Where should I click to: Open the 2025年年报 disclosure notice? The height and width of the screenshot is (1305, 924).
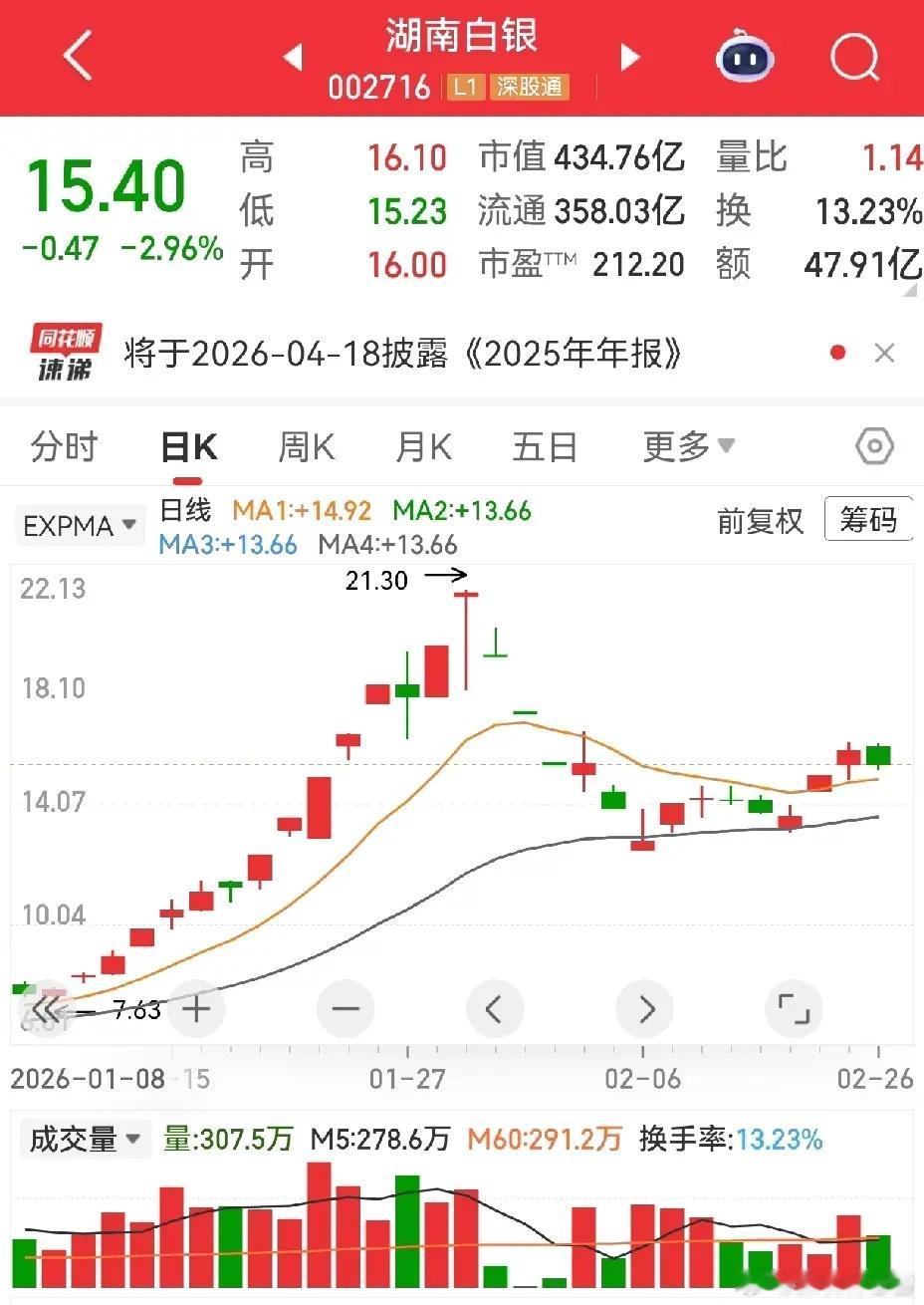coord(403,354)
